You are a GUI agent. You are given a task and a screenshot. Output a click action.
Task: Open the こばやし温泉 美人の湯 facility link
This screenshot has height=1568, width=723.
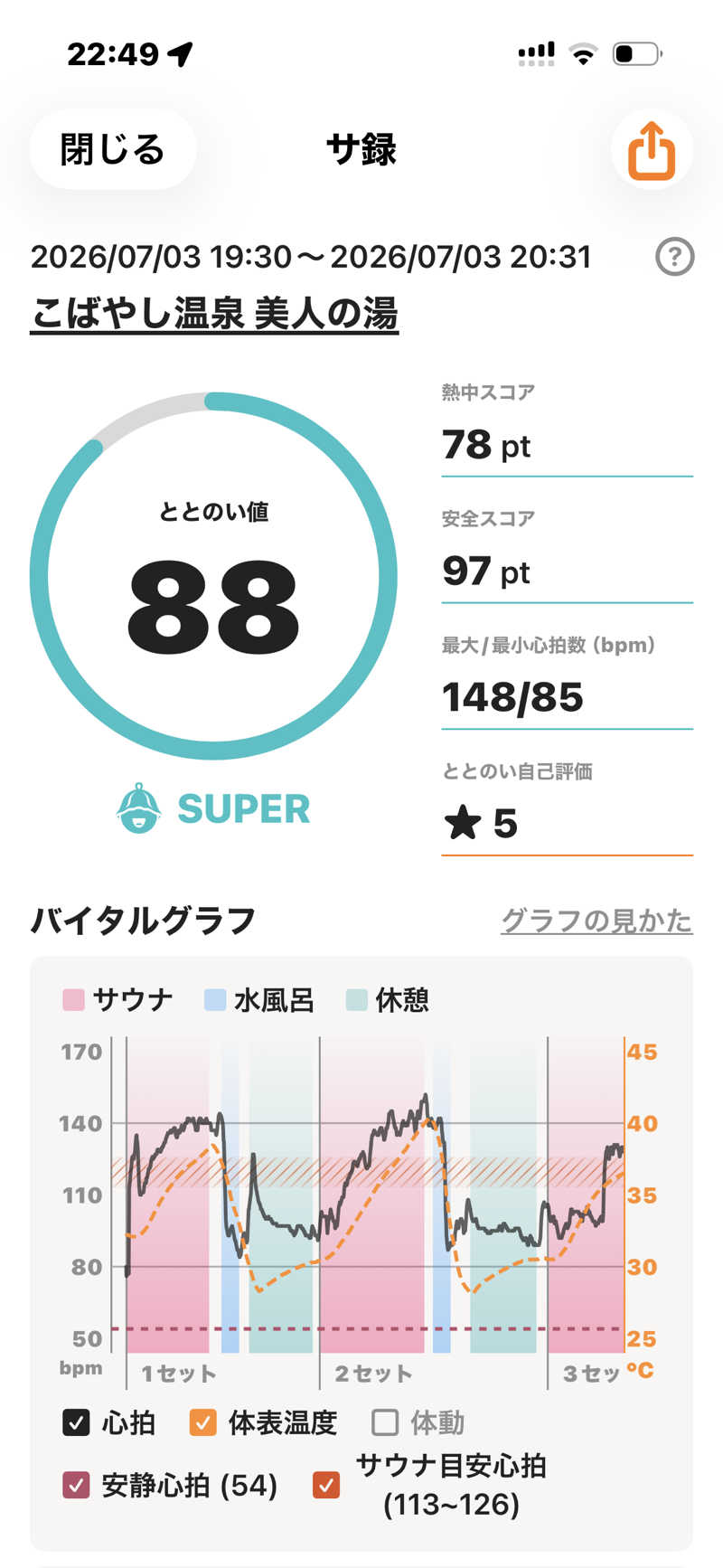click(214, 315)
